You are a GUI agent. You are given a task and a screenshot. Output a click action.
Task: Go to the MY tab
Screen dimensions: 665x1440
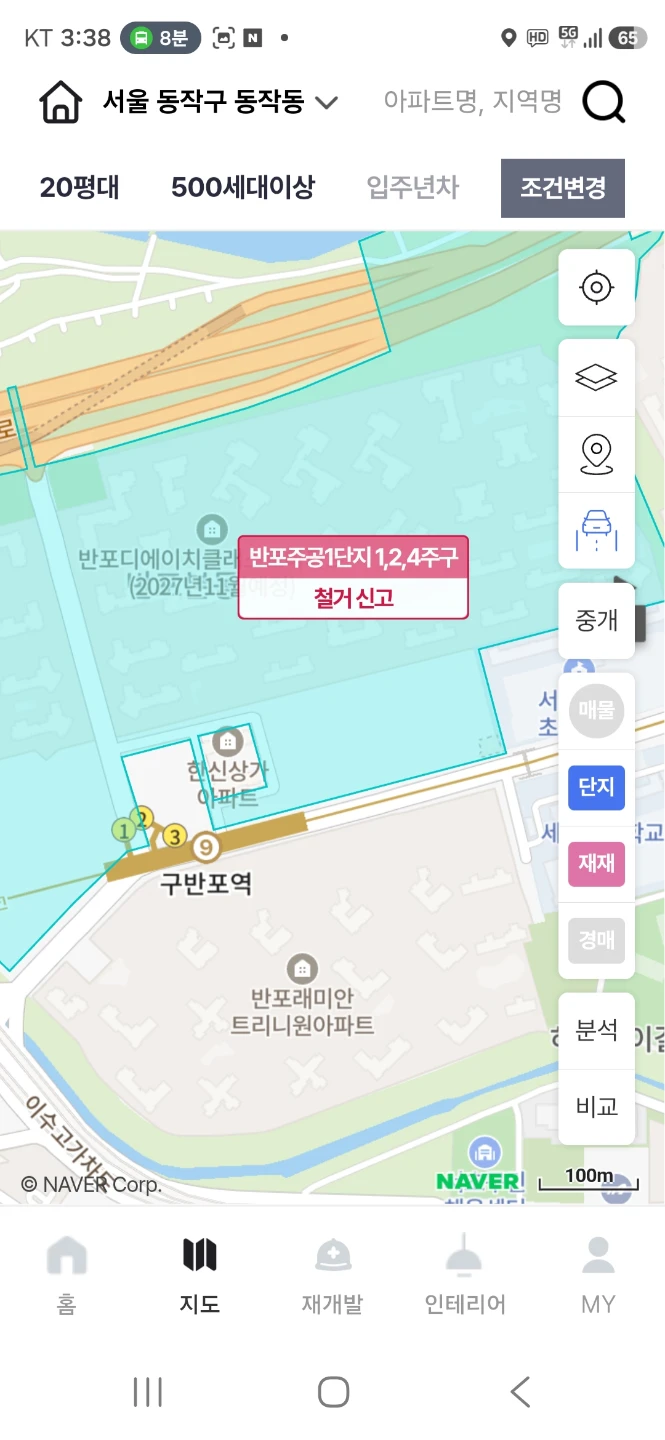point(598,1276)
